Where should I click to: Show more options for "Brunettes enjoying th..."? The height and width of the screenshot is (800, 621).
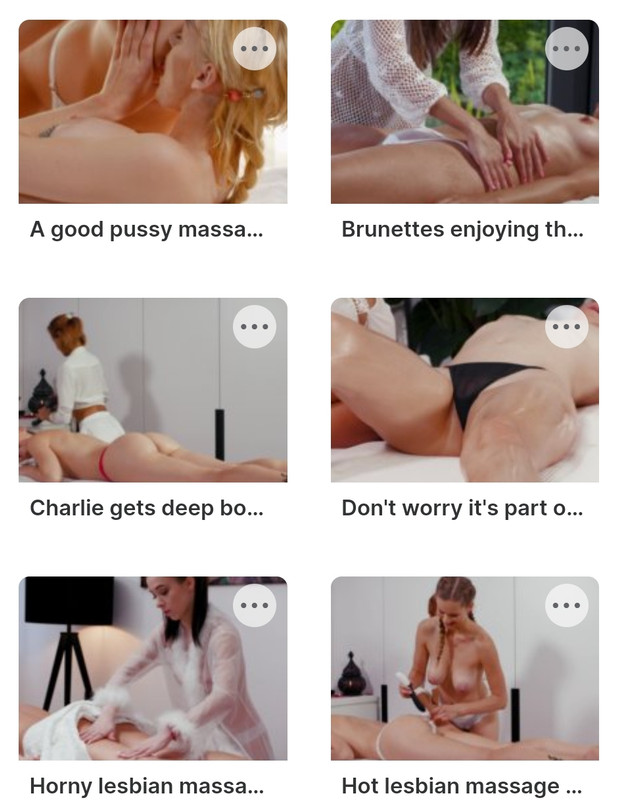coord(566,48)
